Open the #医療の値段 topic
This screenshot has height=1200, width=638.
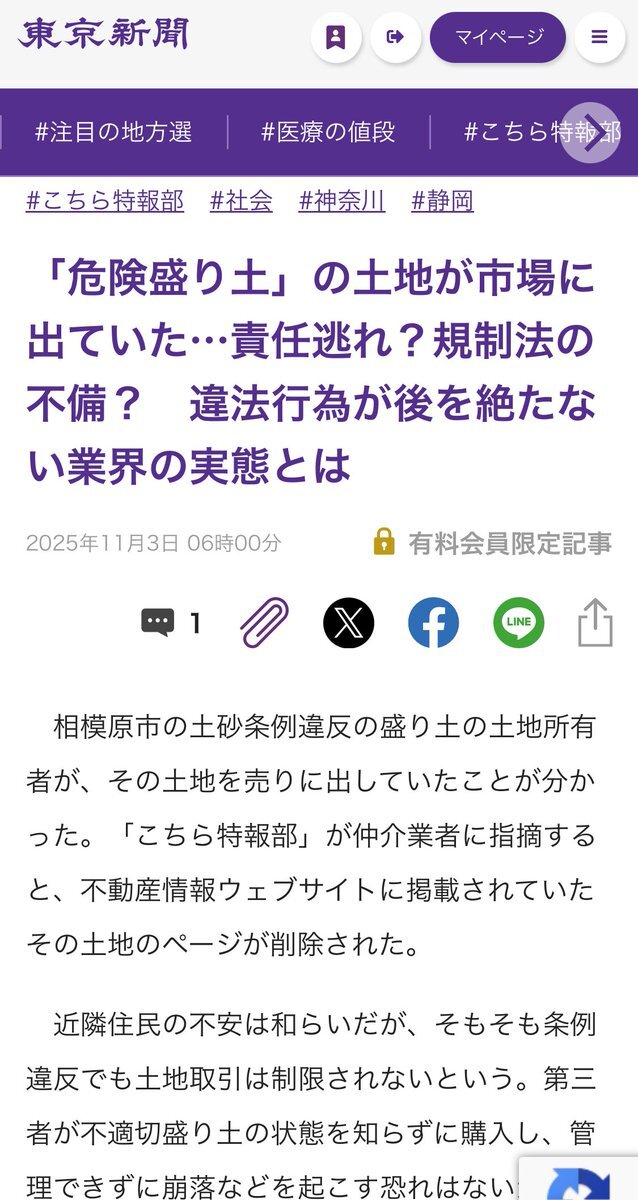[328, 132]
